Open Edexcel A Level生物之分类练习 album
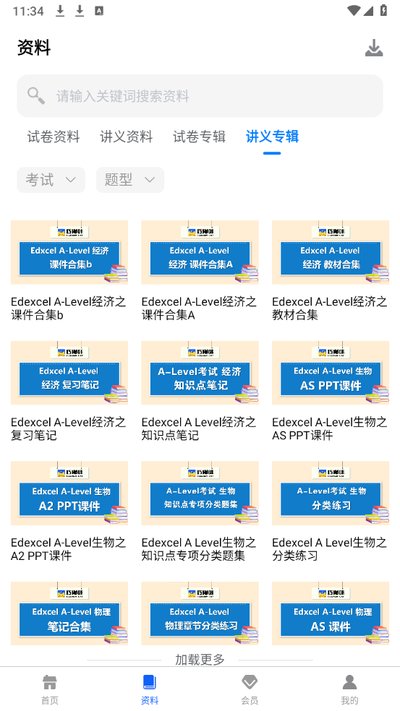Image resolution: width=400 pixels, height=711 pixels. point(331,512)
